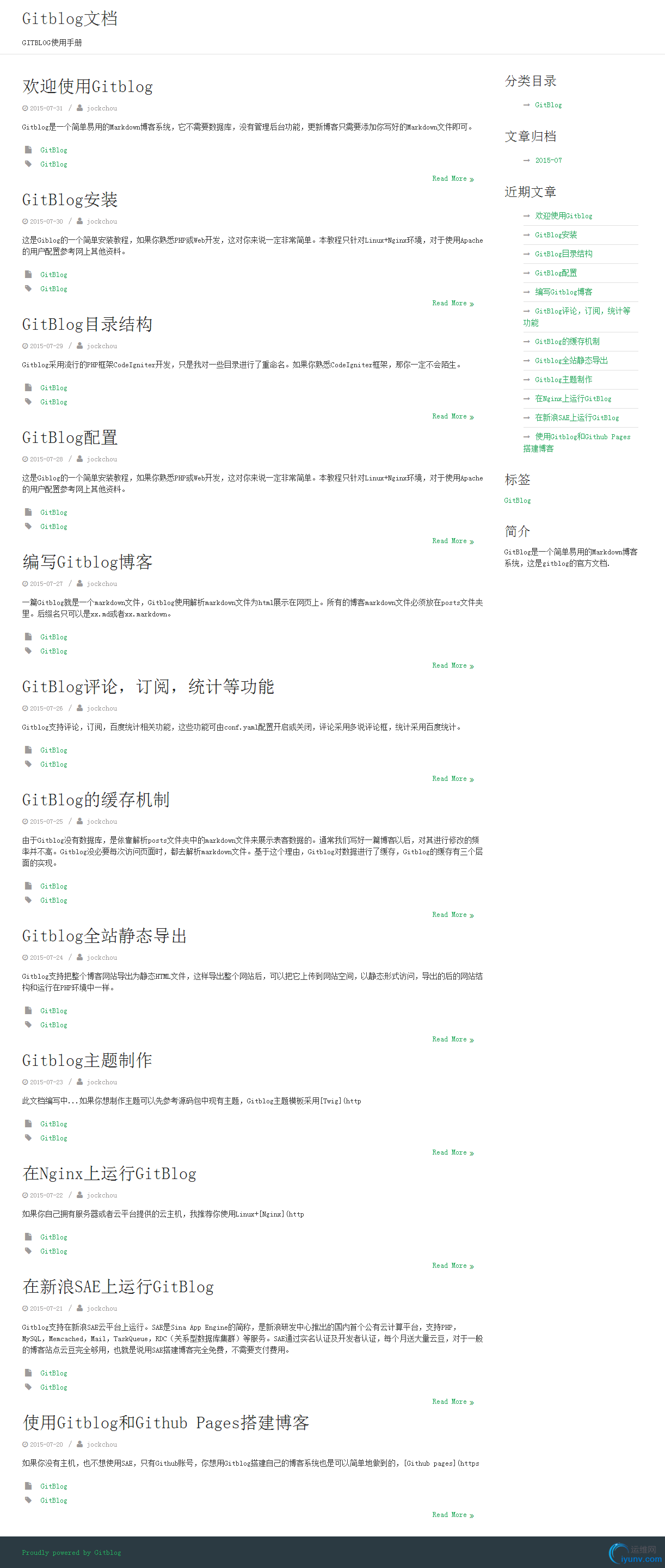This screenshot has height=1568, width=665.
Task: Open the 欢迎使用Gitblog post title
Action: (87, 87)
